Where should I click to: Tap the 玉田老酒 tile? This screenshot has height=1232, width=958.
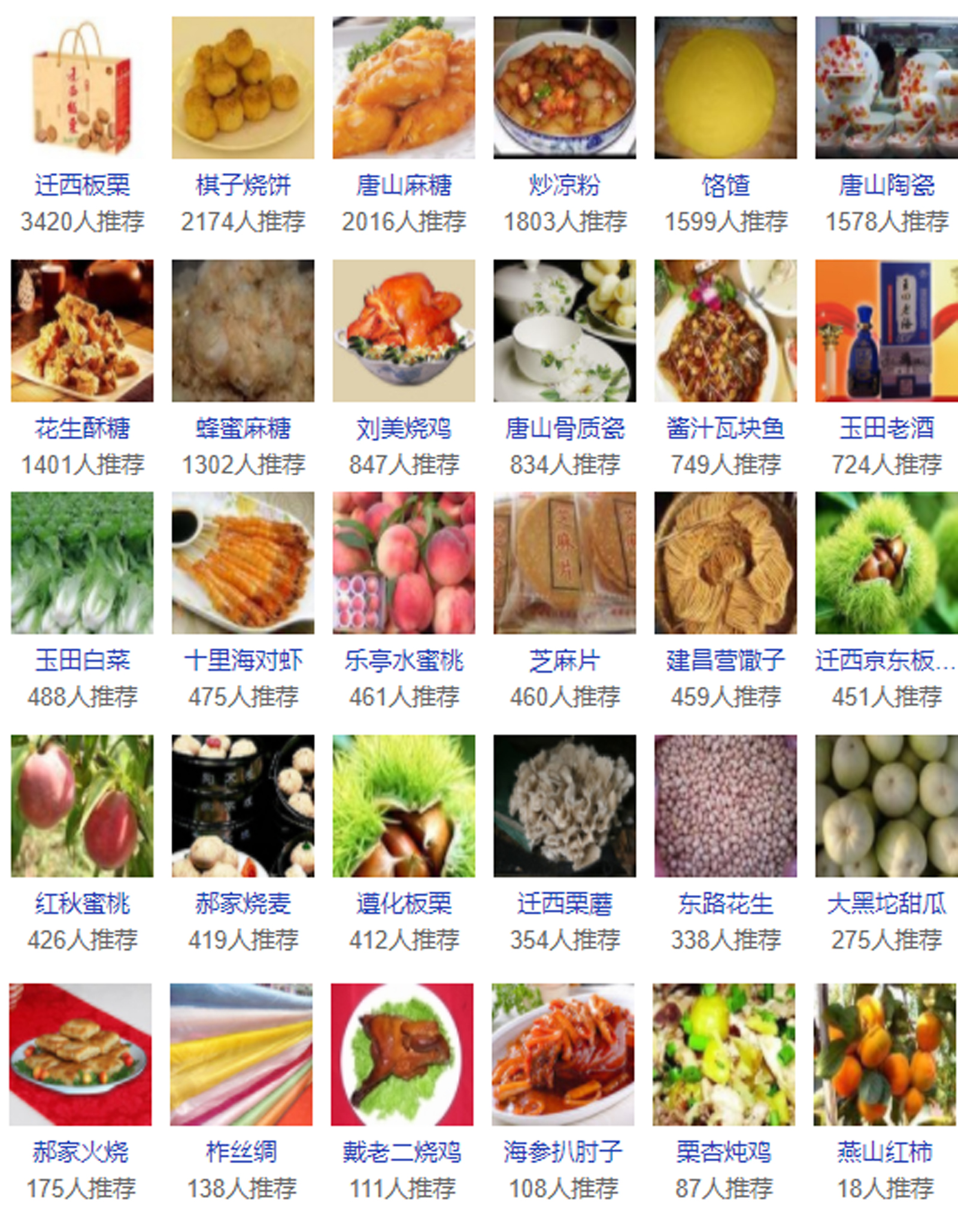tap(887, 428)
